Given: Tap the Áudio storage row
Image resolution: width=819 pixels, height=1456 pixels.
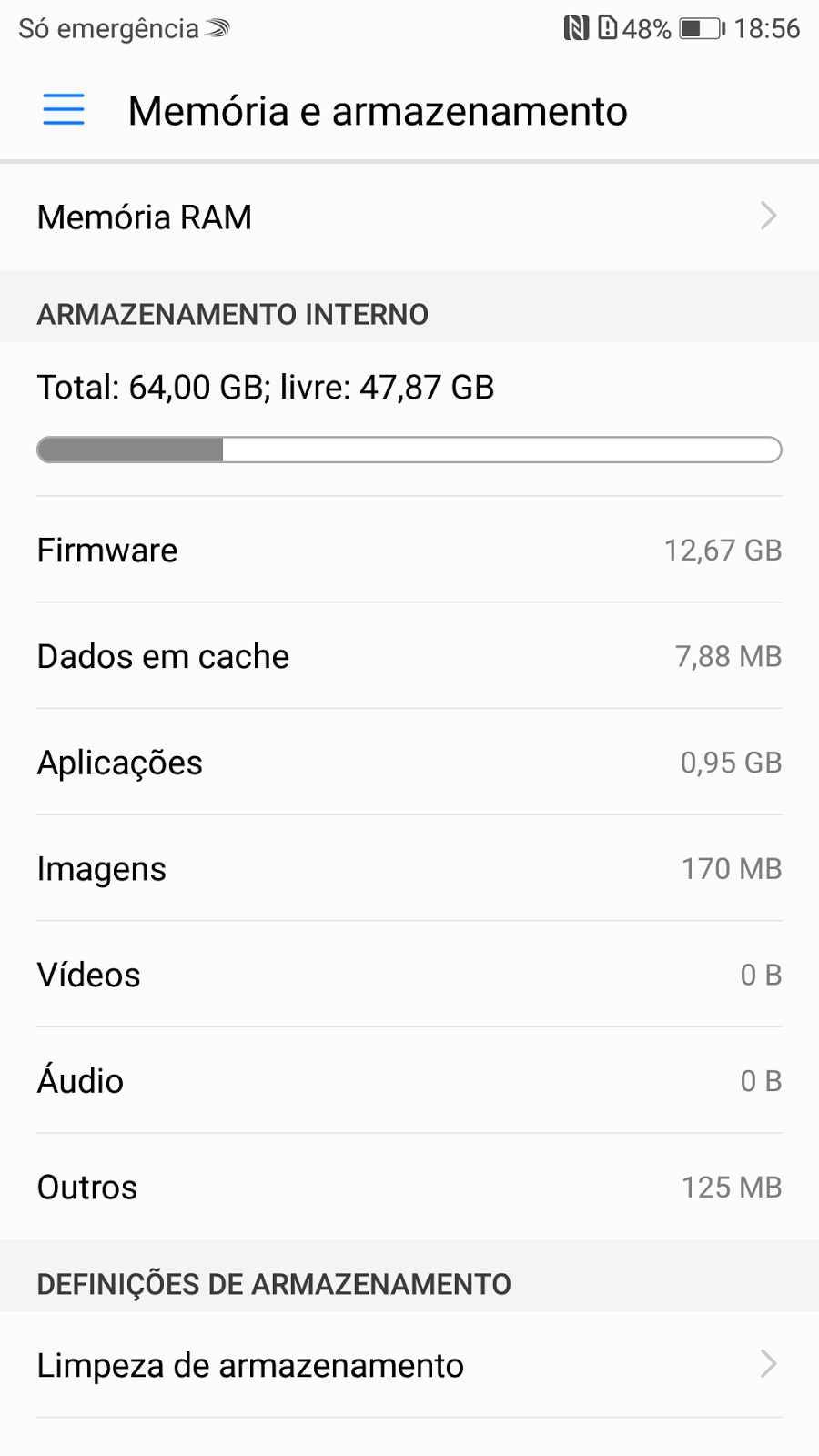Looking at the screenshot, I should pos(409,1081).
